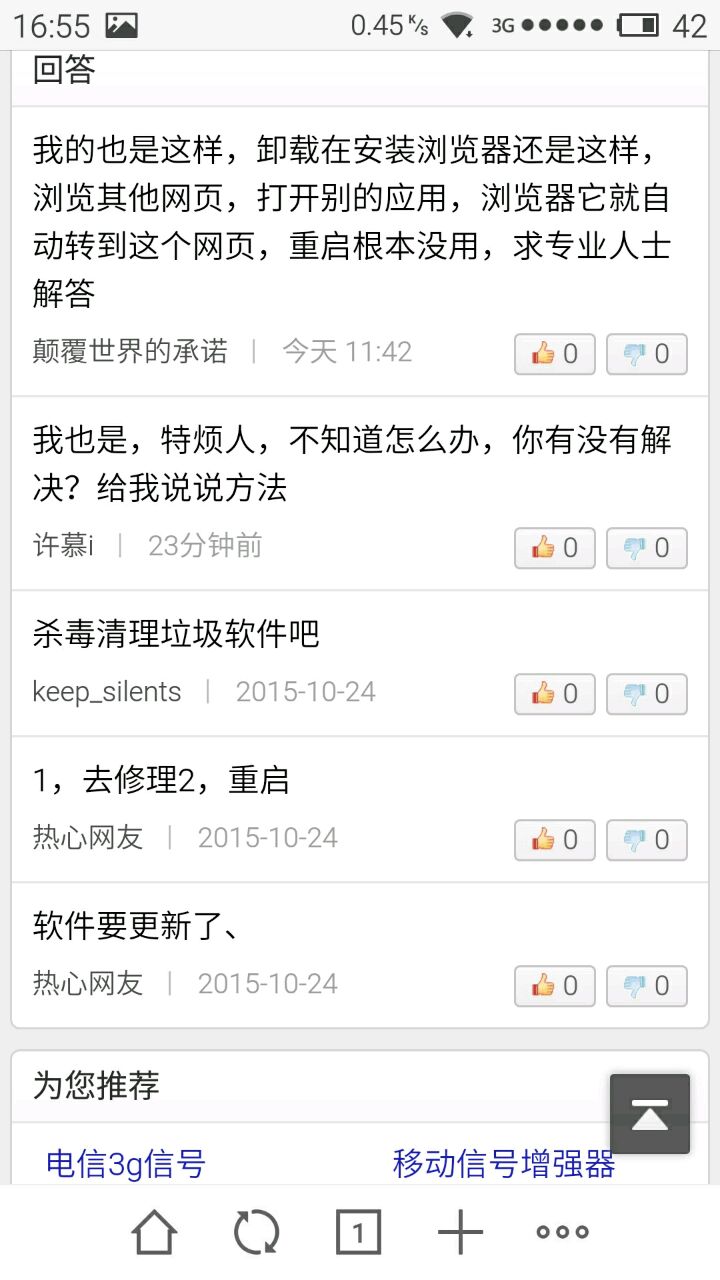Go to the browser home page
This screenshot has height=1280, width=720.
155,1233
